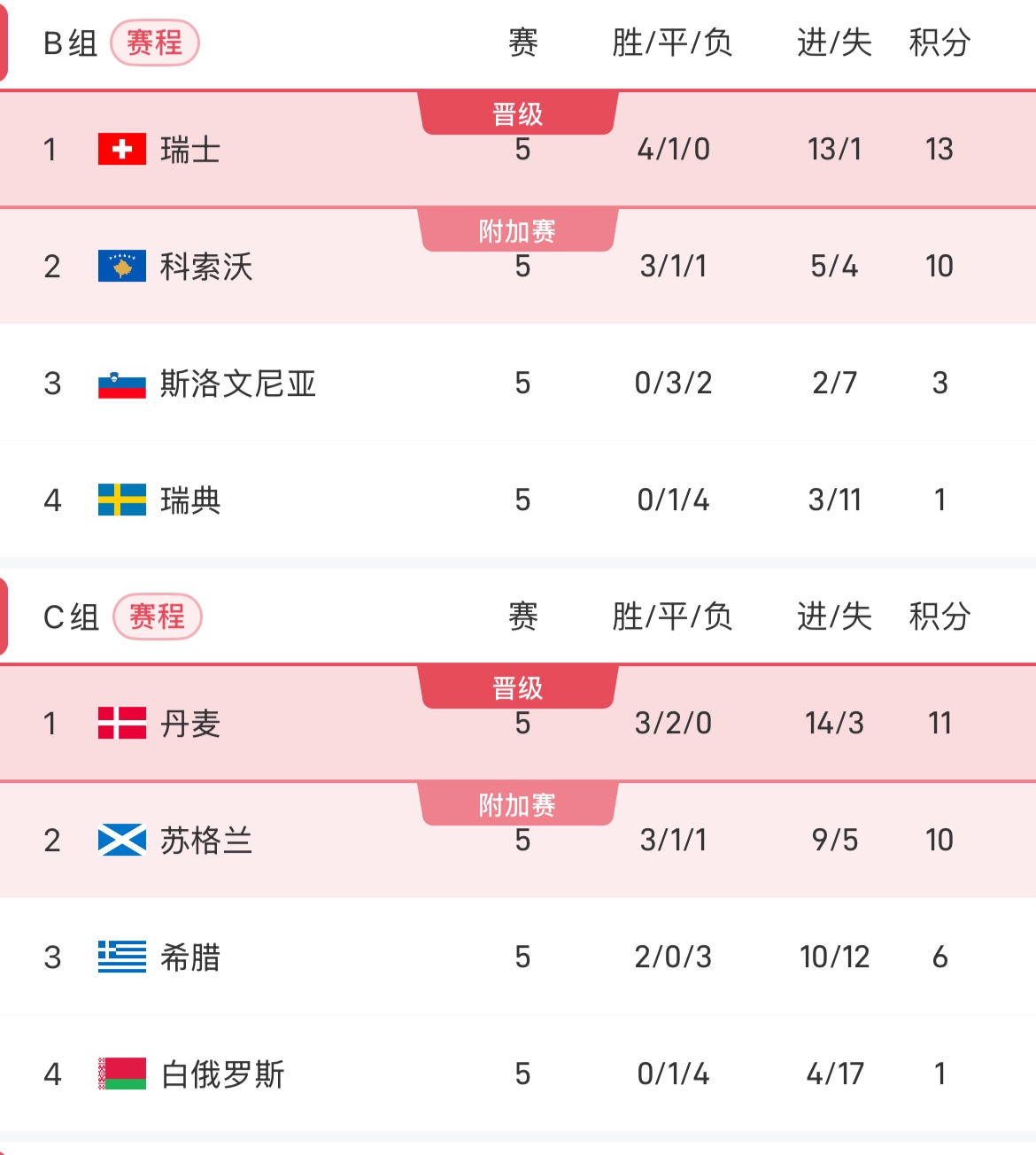View the 斯洛文尼亚 team details

(237, 384)
